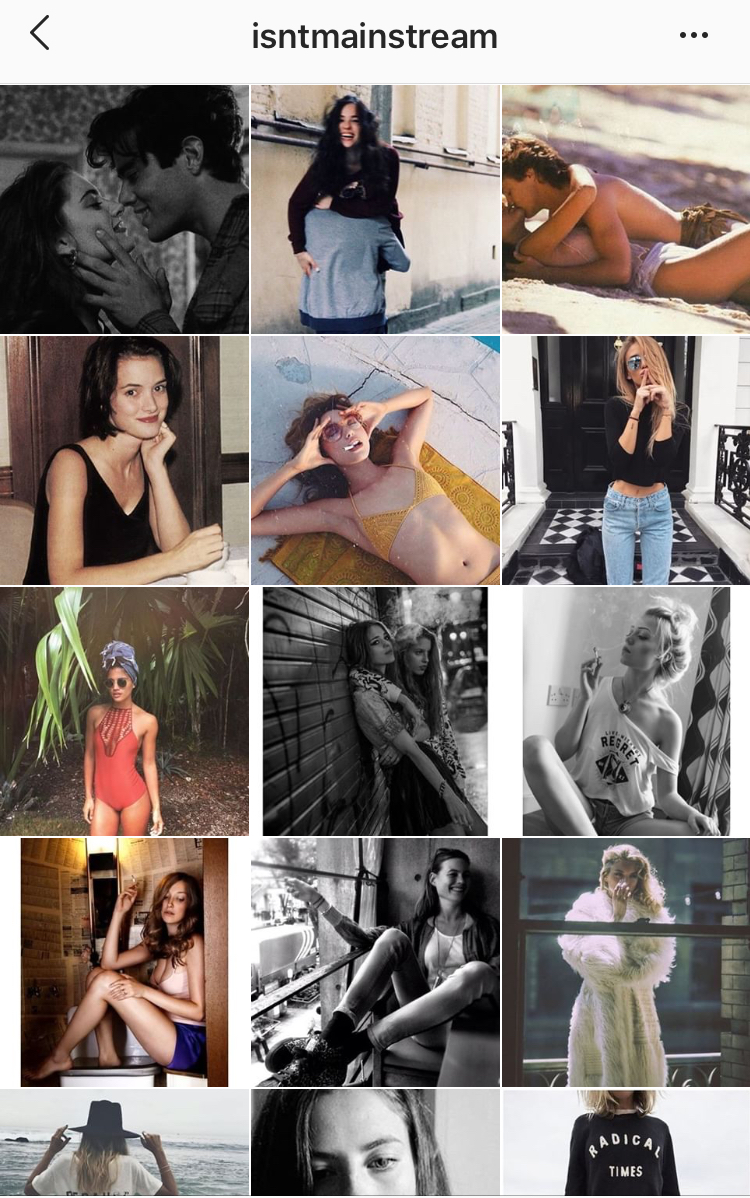Viewport: 750px width, 1198px height.
Task: Open the Radical Times sweatshirt photo
Action: pos(626,1145)
